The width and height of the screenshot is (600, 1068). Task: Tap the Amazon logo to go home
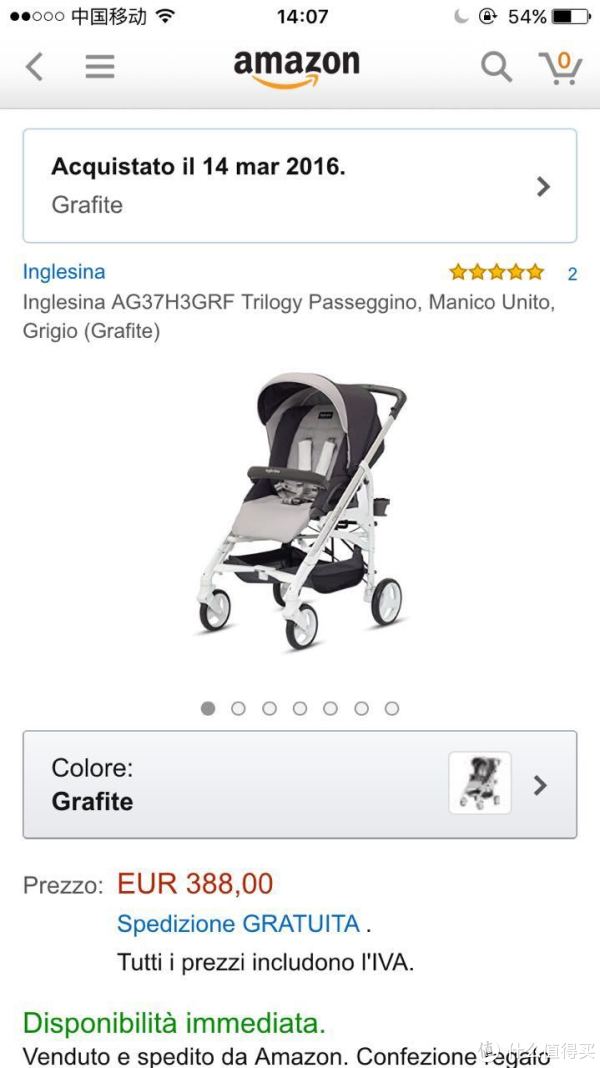pos(296,69)
